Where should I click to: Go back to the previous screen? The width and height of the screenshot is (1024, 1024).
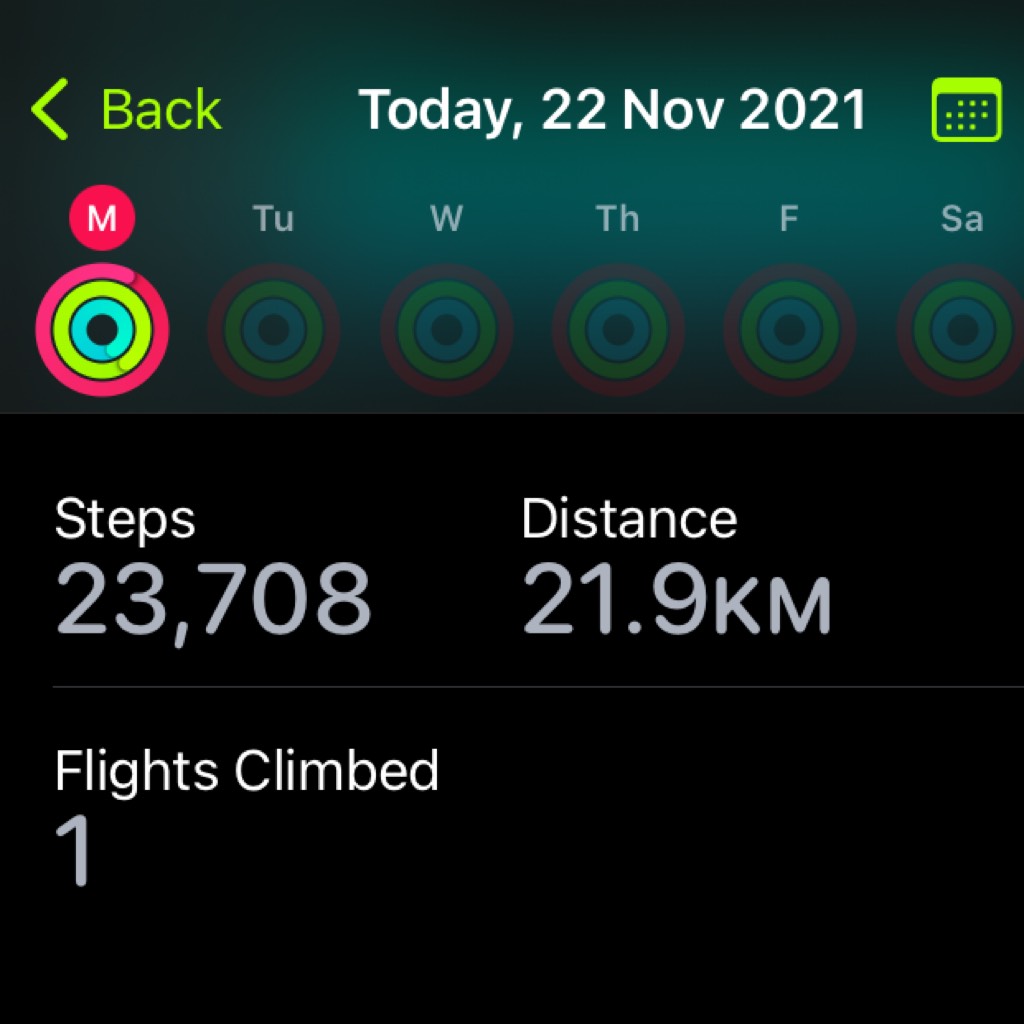(125, 110)
